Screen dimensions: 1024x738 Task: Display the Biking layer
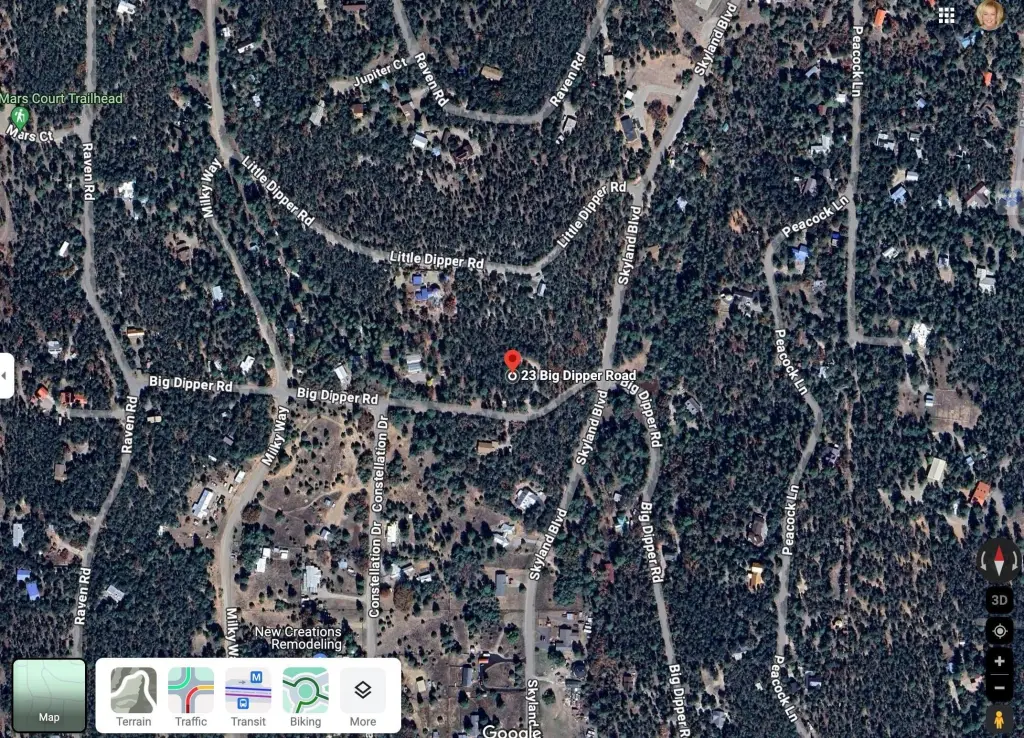pyautogui.click(x=305, y=695)
